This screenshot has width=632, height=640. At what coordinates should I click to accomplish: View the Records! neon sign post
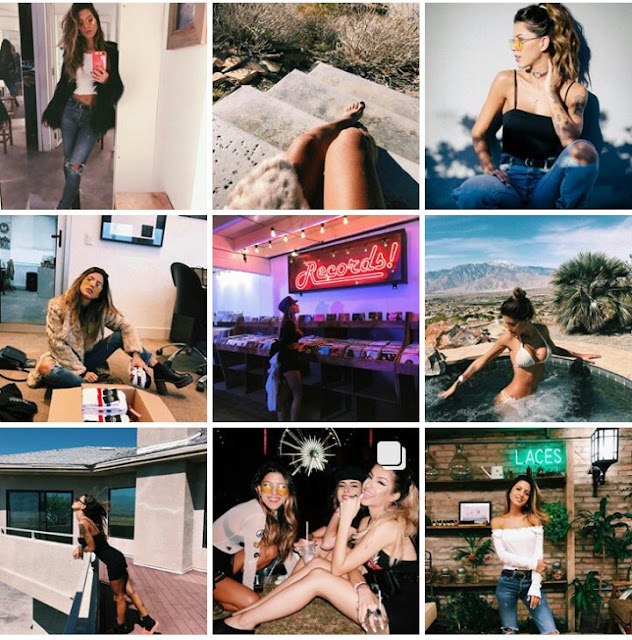click(x=316, y=318)
